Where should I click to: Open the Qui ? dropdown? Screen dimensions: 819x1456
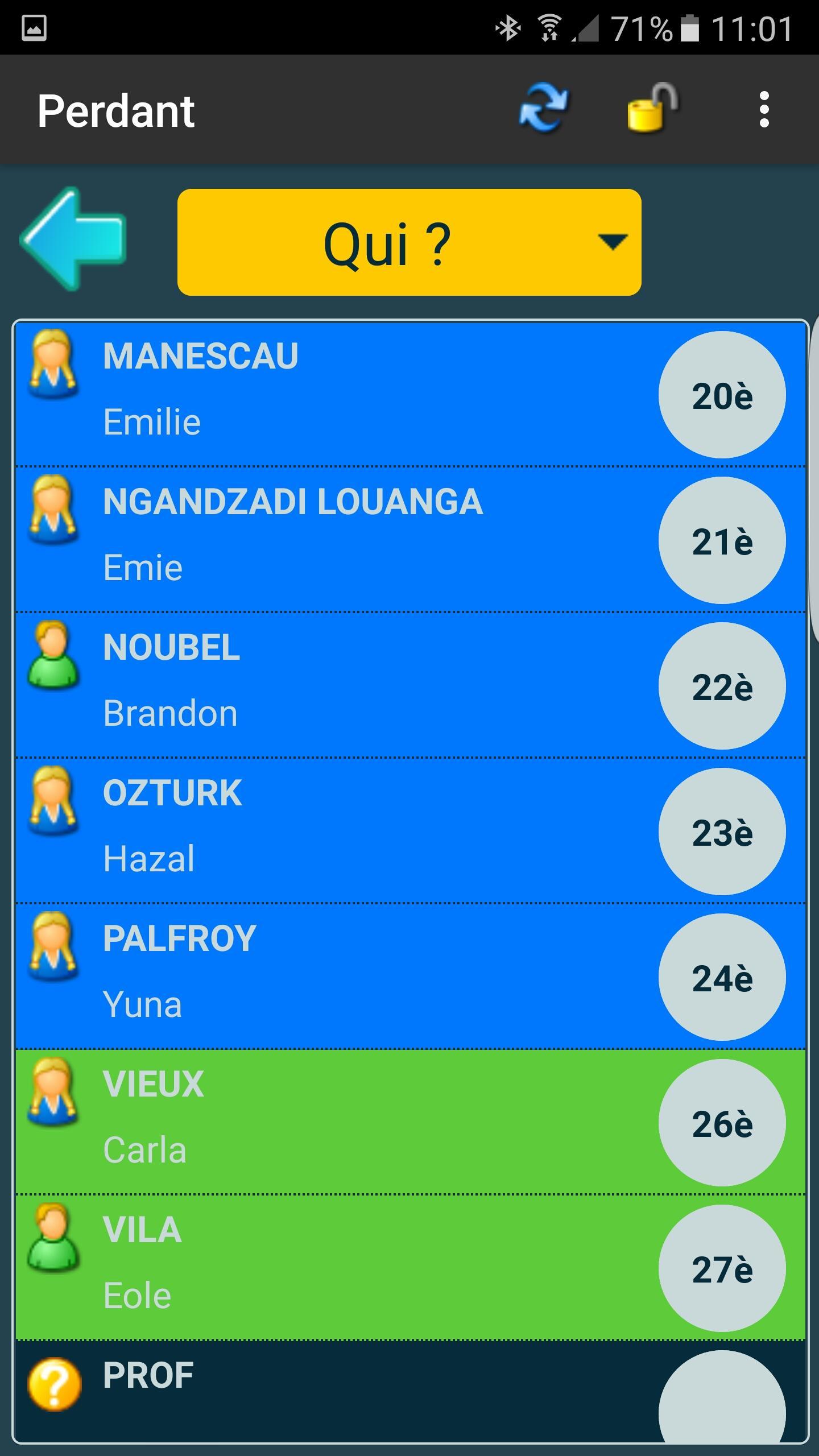coord(408,242)
